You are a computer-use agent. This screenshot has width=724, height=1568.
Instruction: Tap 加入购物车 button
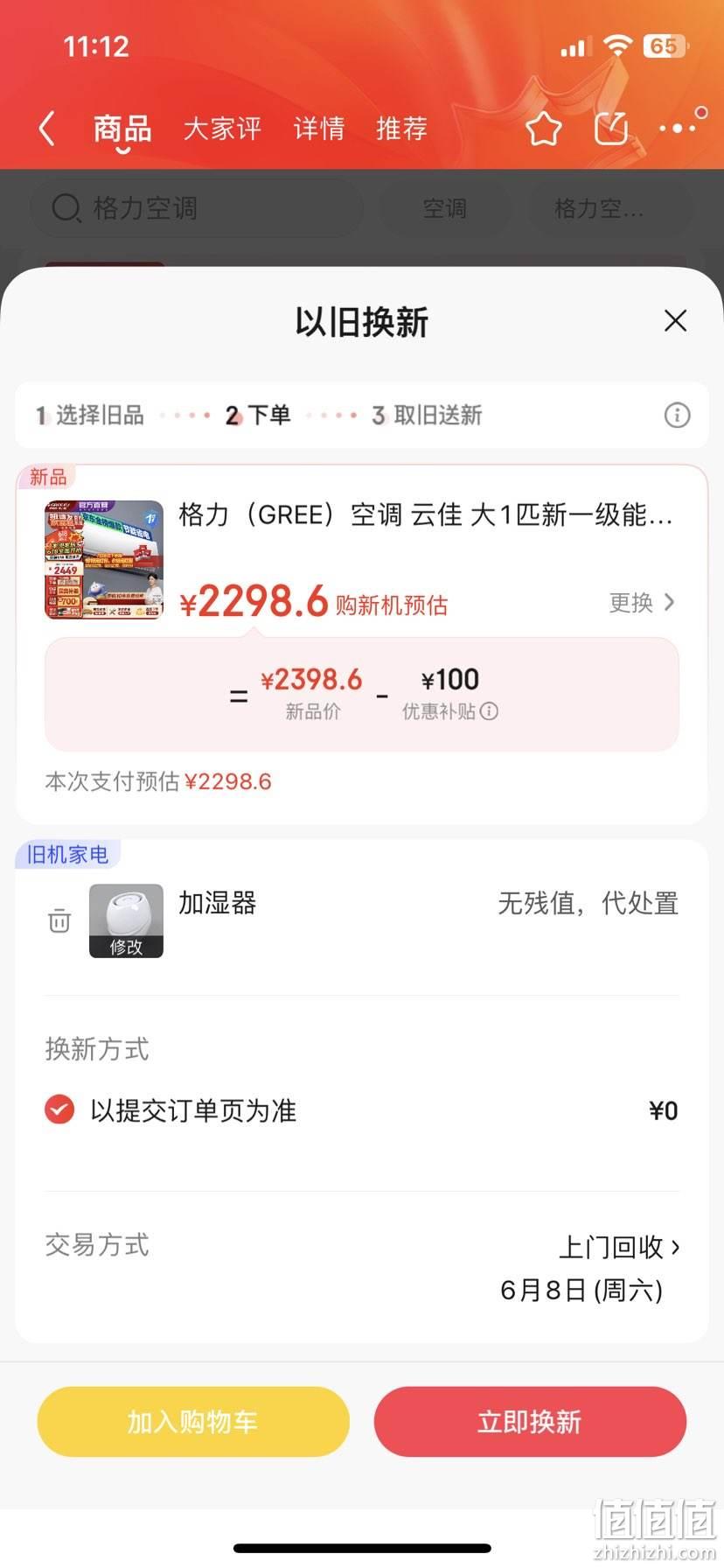pyautogui.click(x=193, y=1422)
